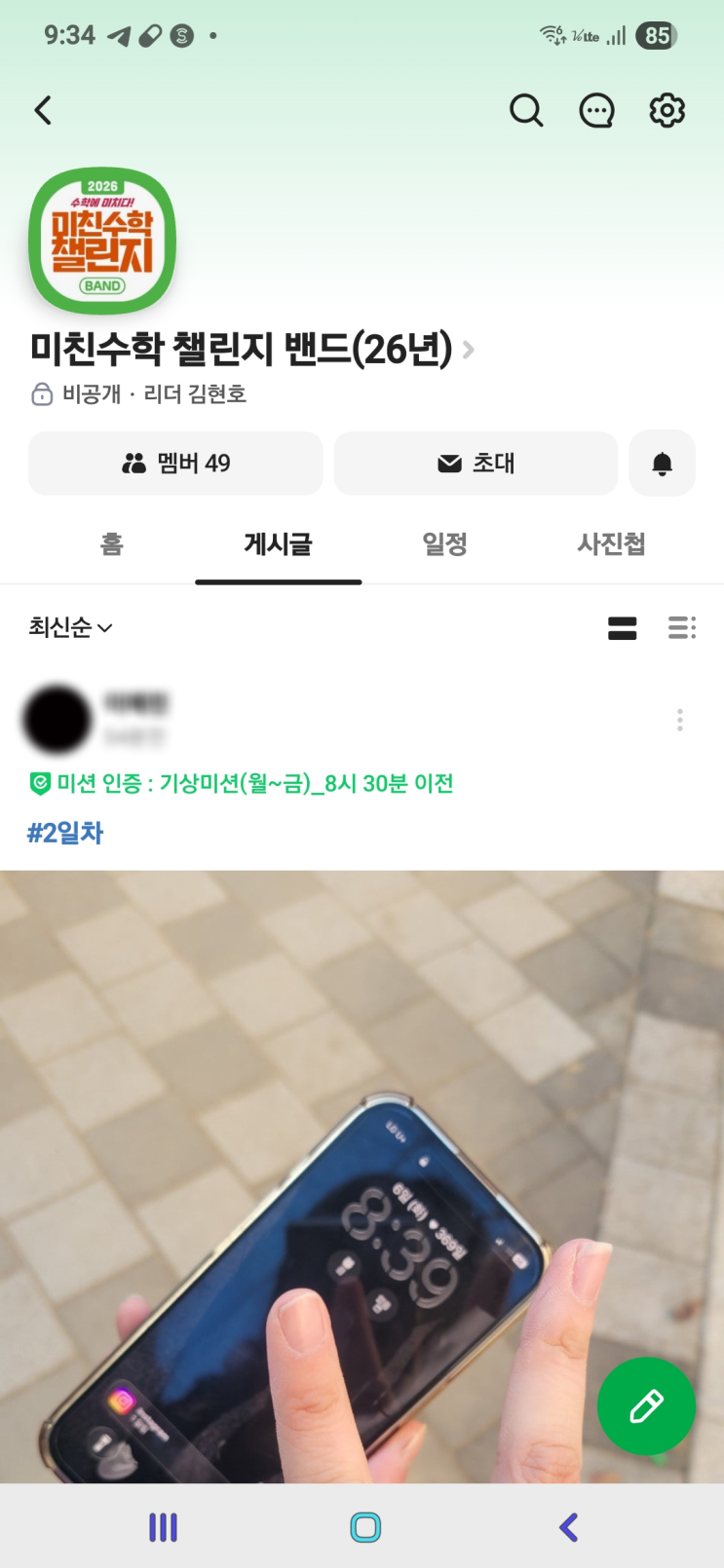Open the 사진첩 tab
This screenshot has width=724, height=1568.
coord(611,543)
